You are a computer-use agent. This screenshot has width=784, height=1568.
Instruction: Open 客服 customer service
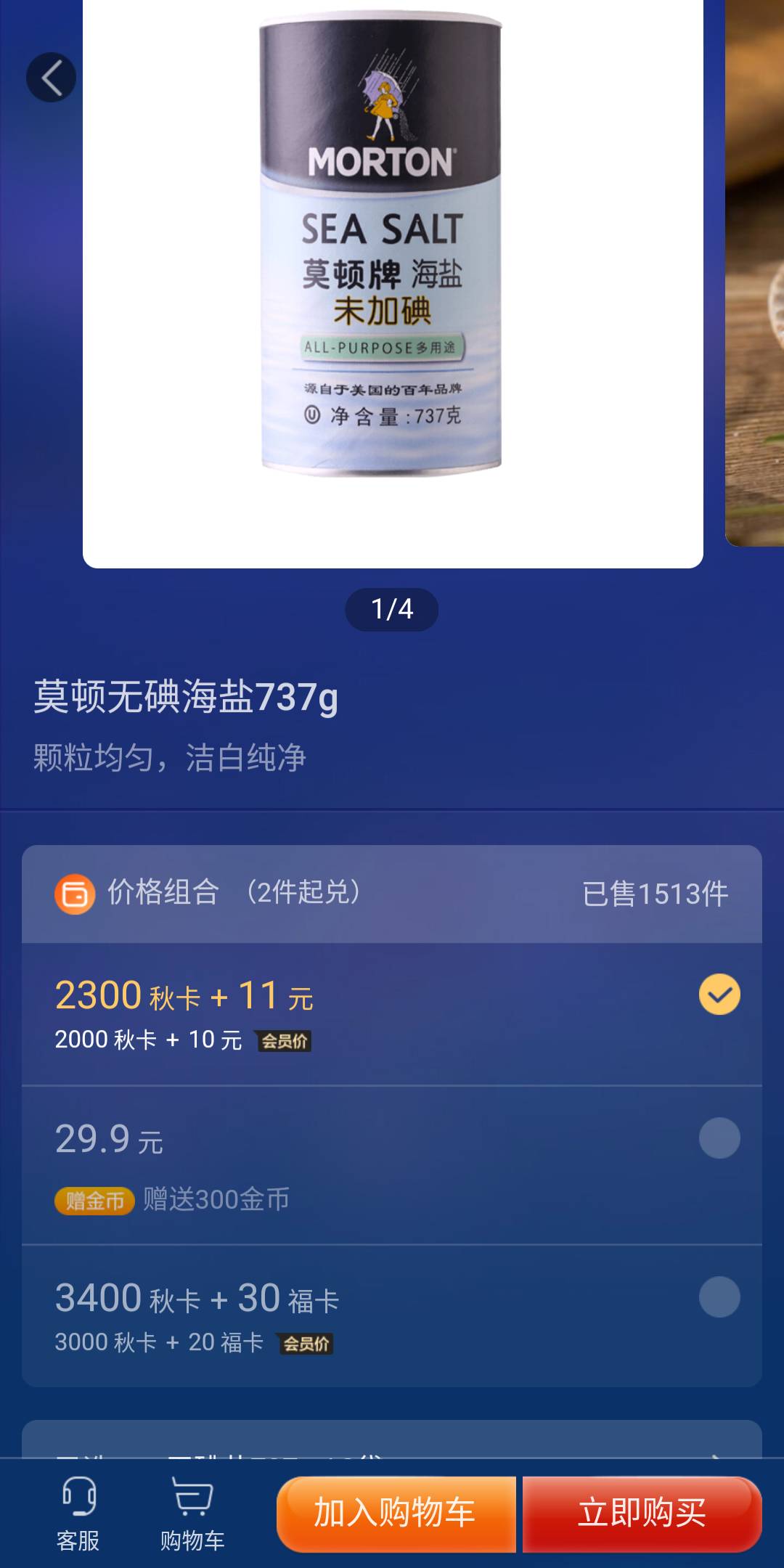(x=78, y=1514)
